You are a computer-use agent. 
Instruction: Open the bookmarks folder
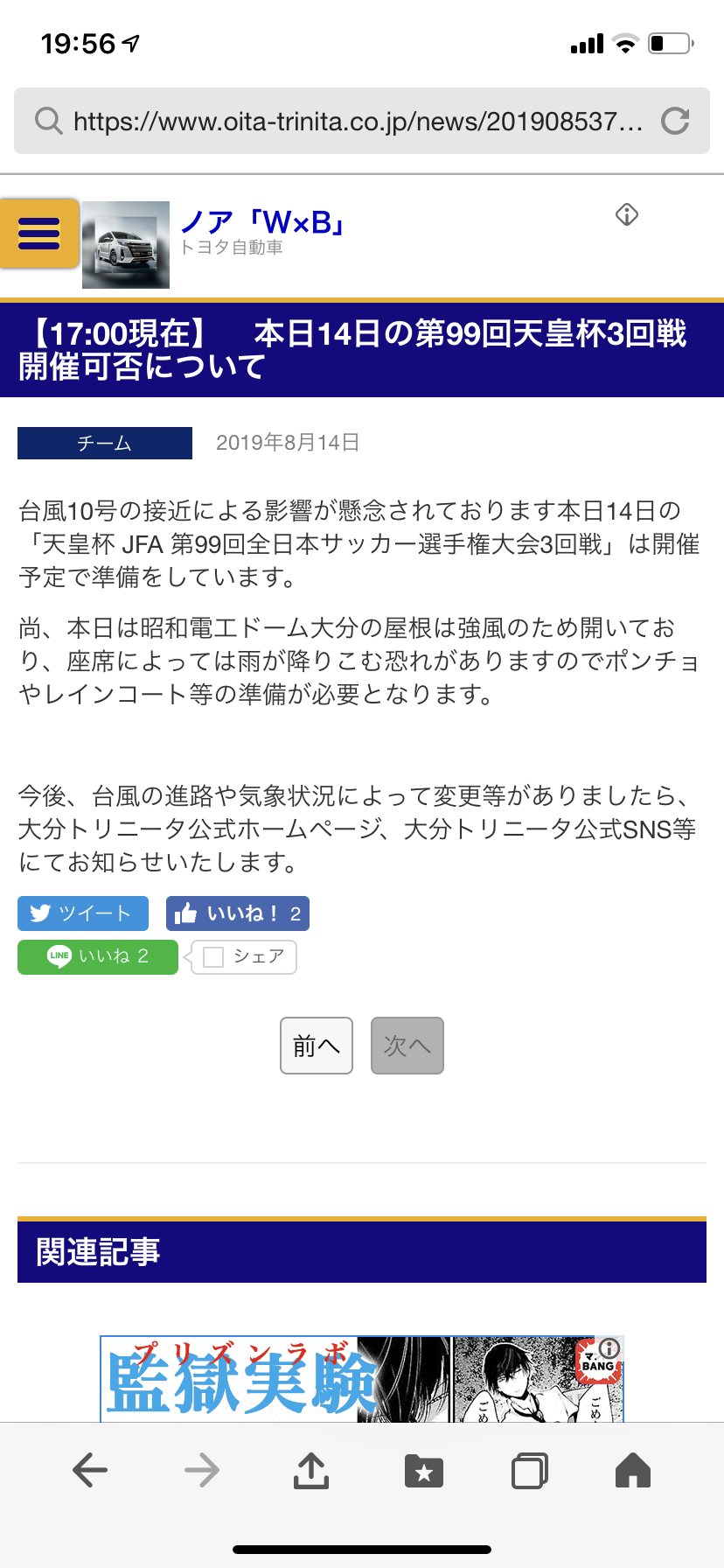tap(424, 1470)
